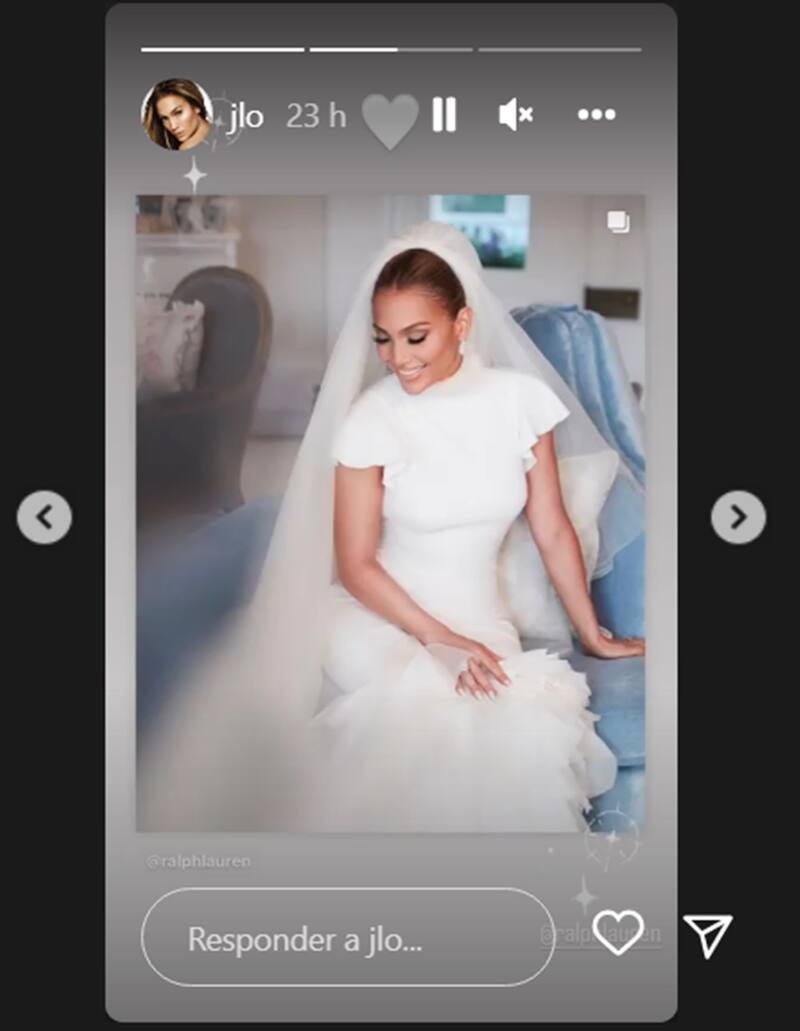The width and height of the screenshot is (800, 1031).
Task: Go to the previous story
Action: pos(44,517)
